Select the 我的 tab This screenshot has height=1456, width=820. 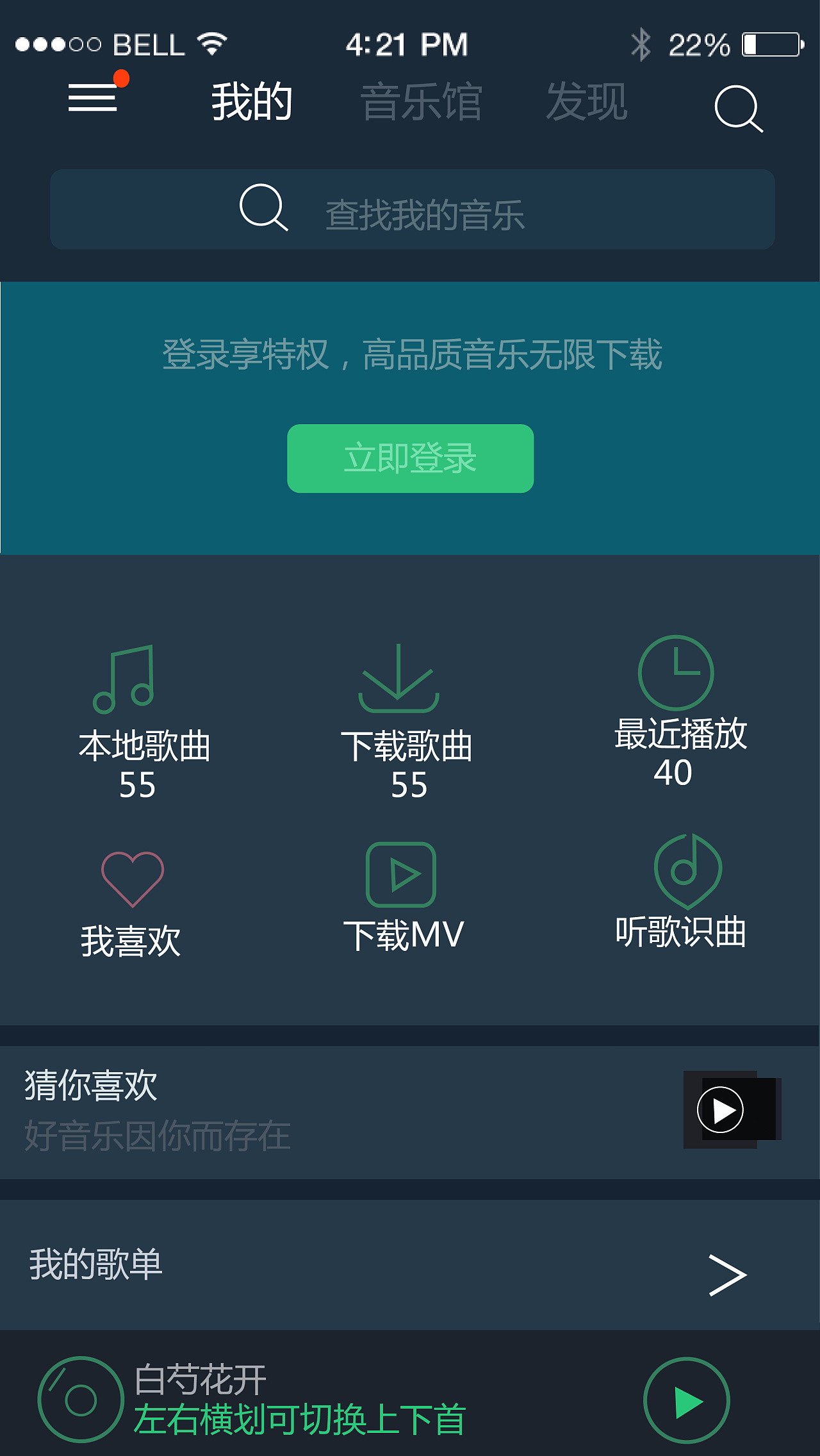[x=251, y=101]
